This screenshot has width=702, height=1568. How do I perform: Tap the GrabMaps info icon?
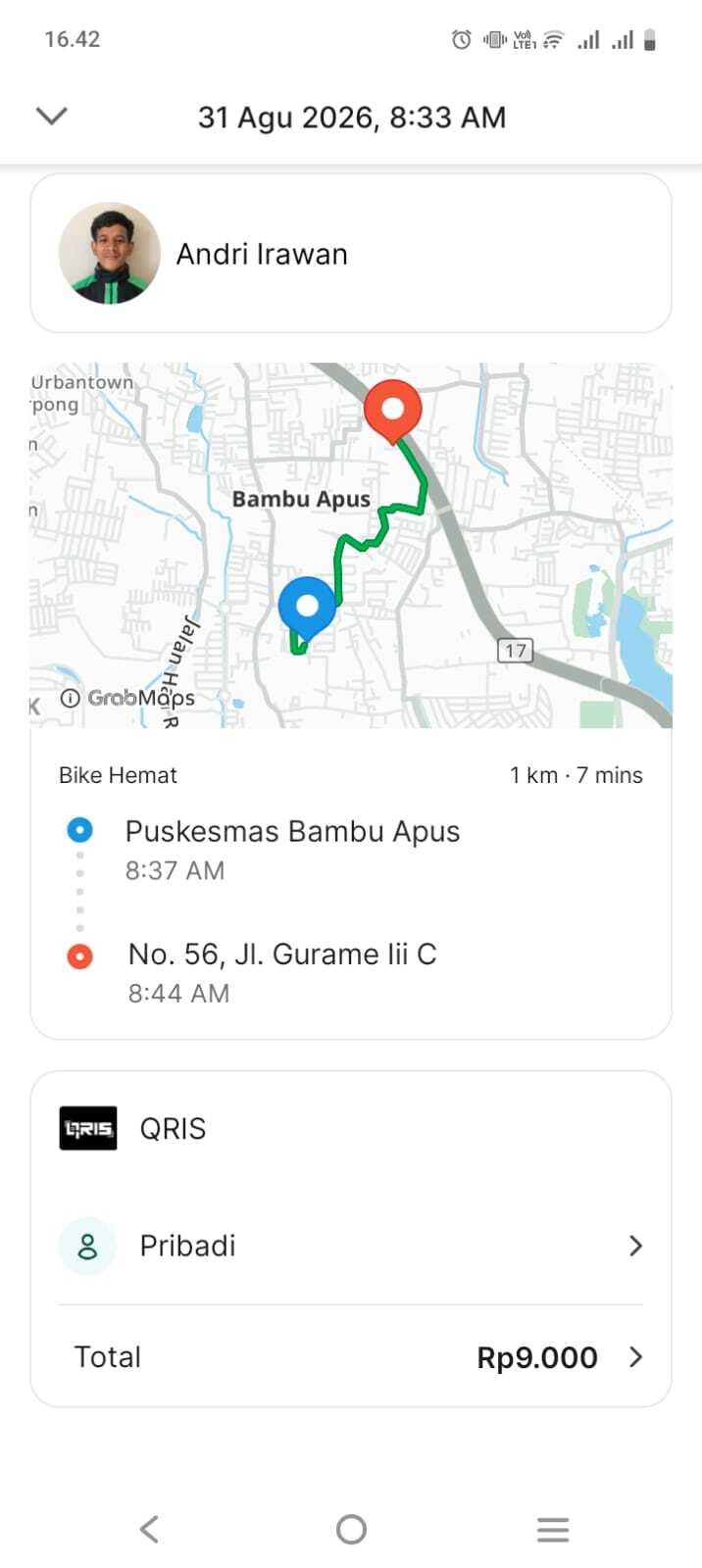point(71,698)
